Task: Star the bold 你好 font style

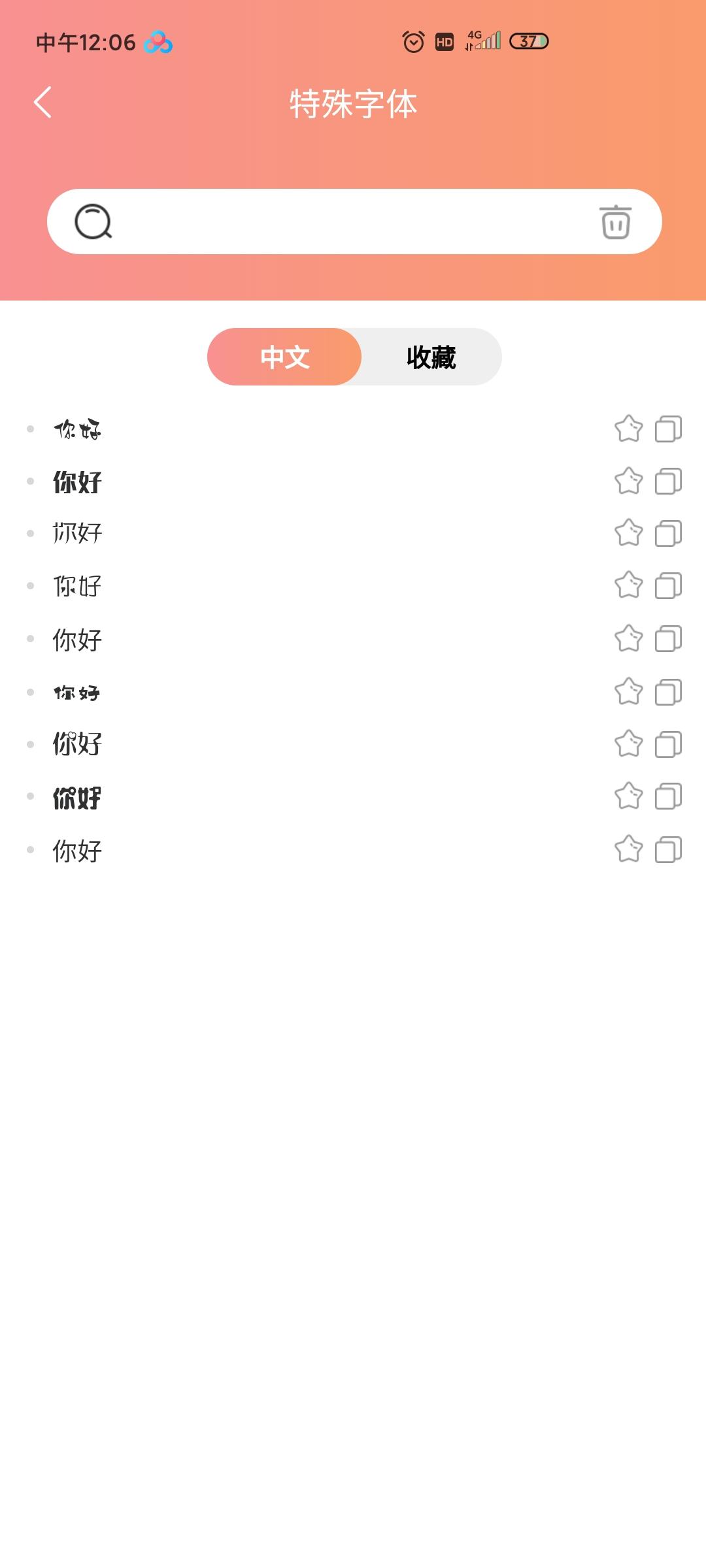Action: [x=629, y=482]
